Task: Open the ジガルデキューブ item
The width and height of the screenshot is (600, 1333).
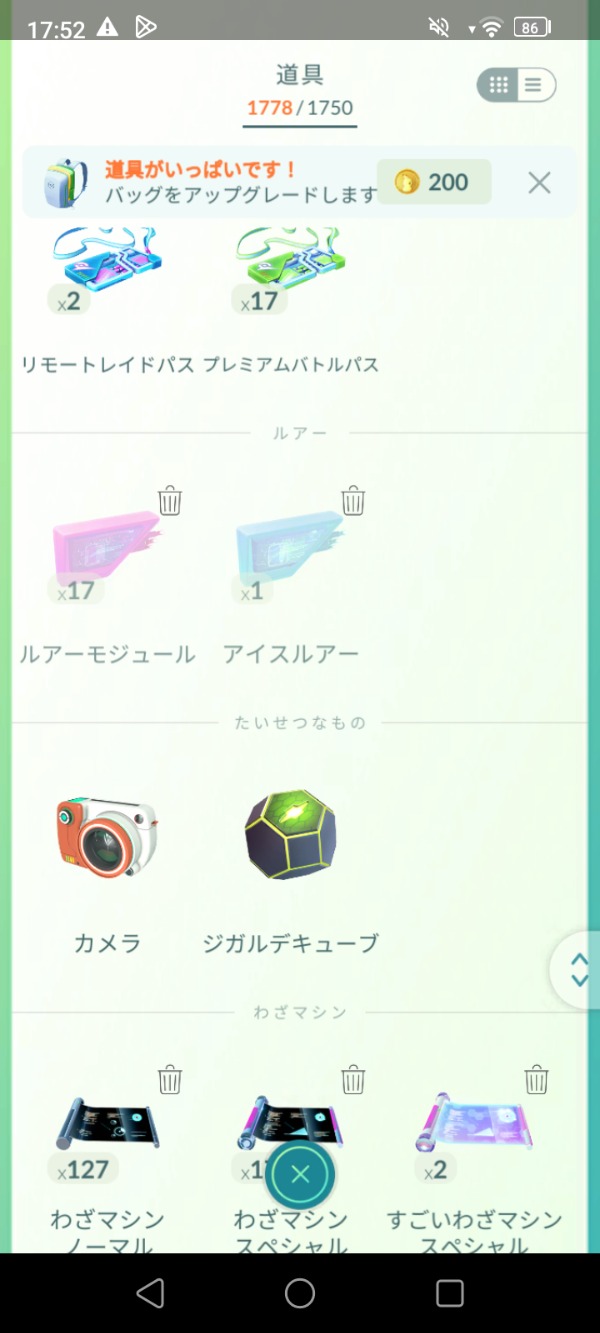Action: [x=290, y=840]
